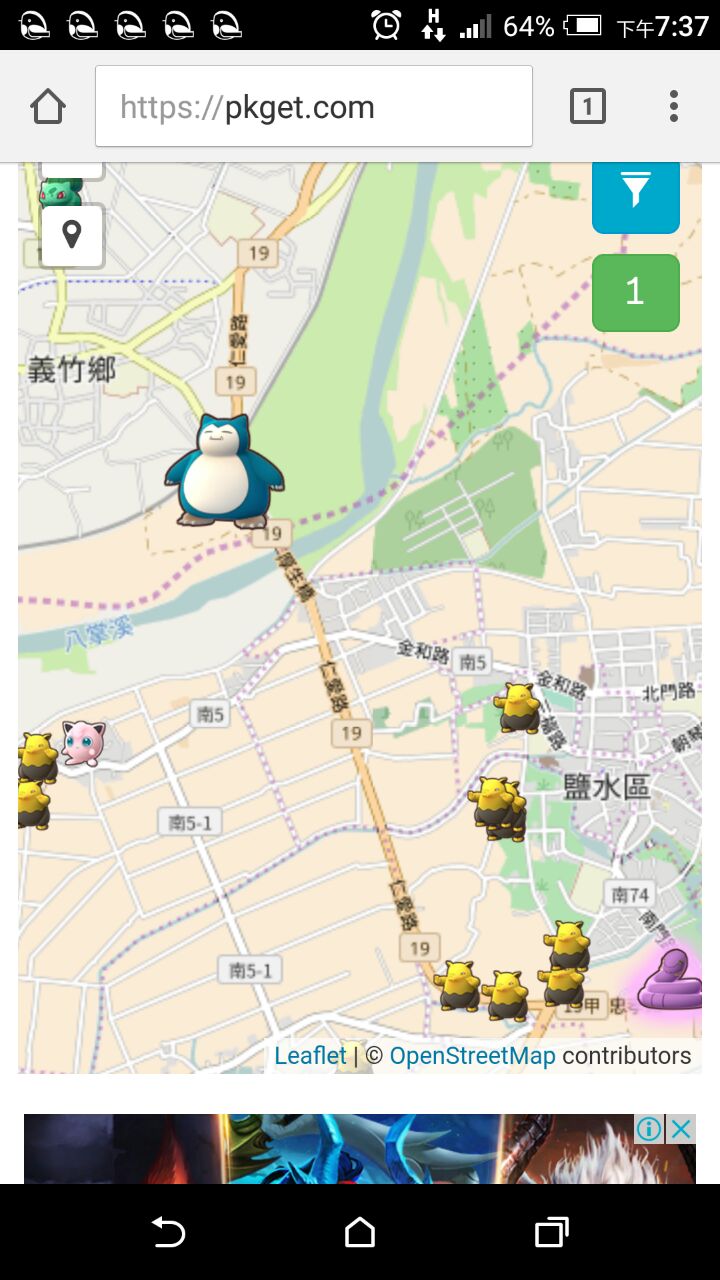
Task: Go back using the system back button
Action: [168, 1232]
